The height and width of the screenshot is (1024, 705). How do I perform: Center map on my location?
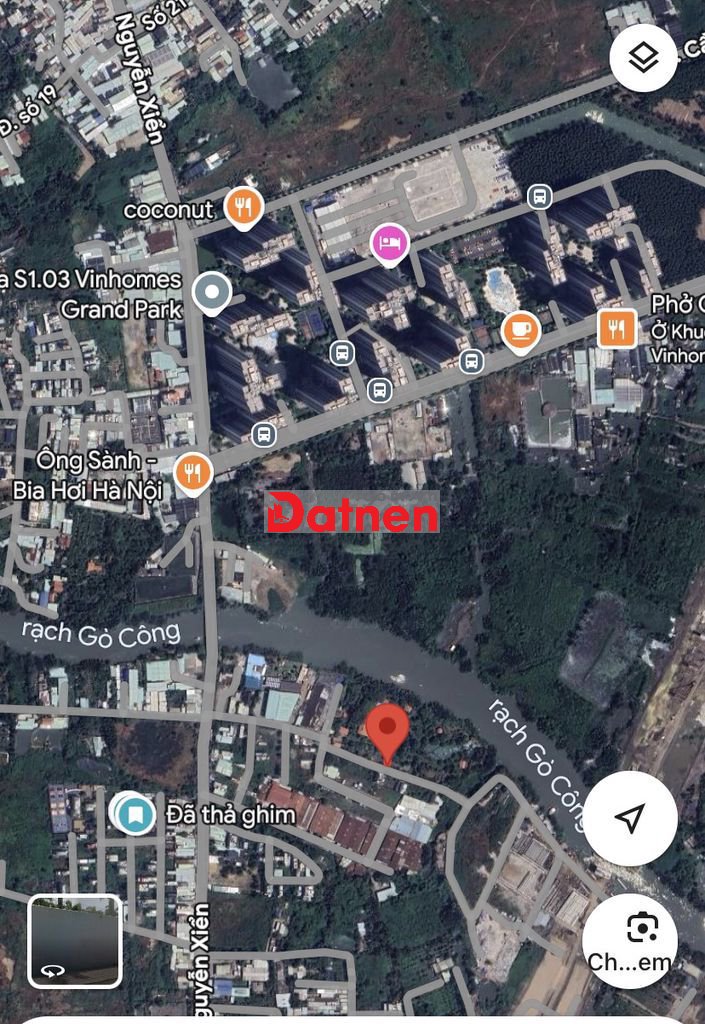pyautogui.click(x=630, y=818)
